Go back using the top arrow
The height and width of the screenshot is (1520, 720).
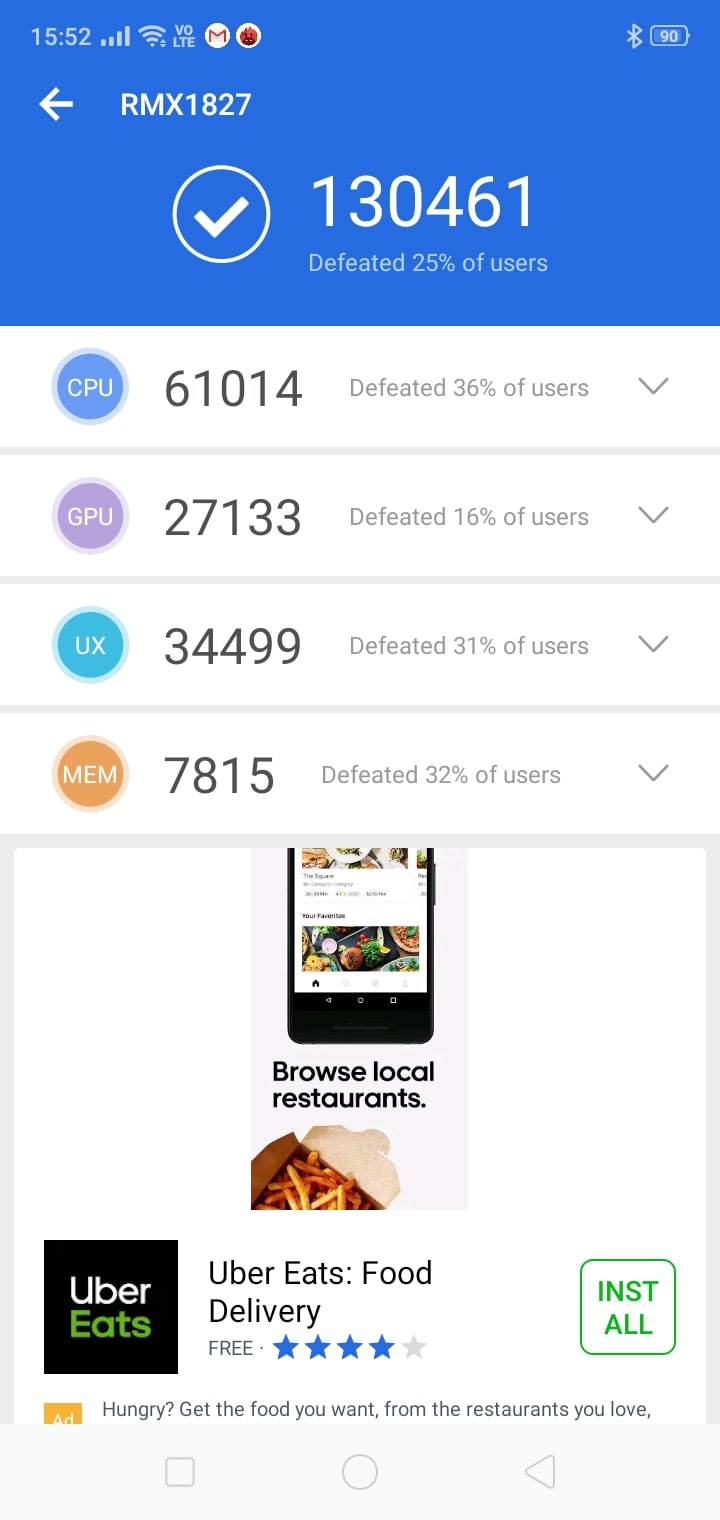(56, 104)
